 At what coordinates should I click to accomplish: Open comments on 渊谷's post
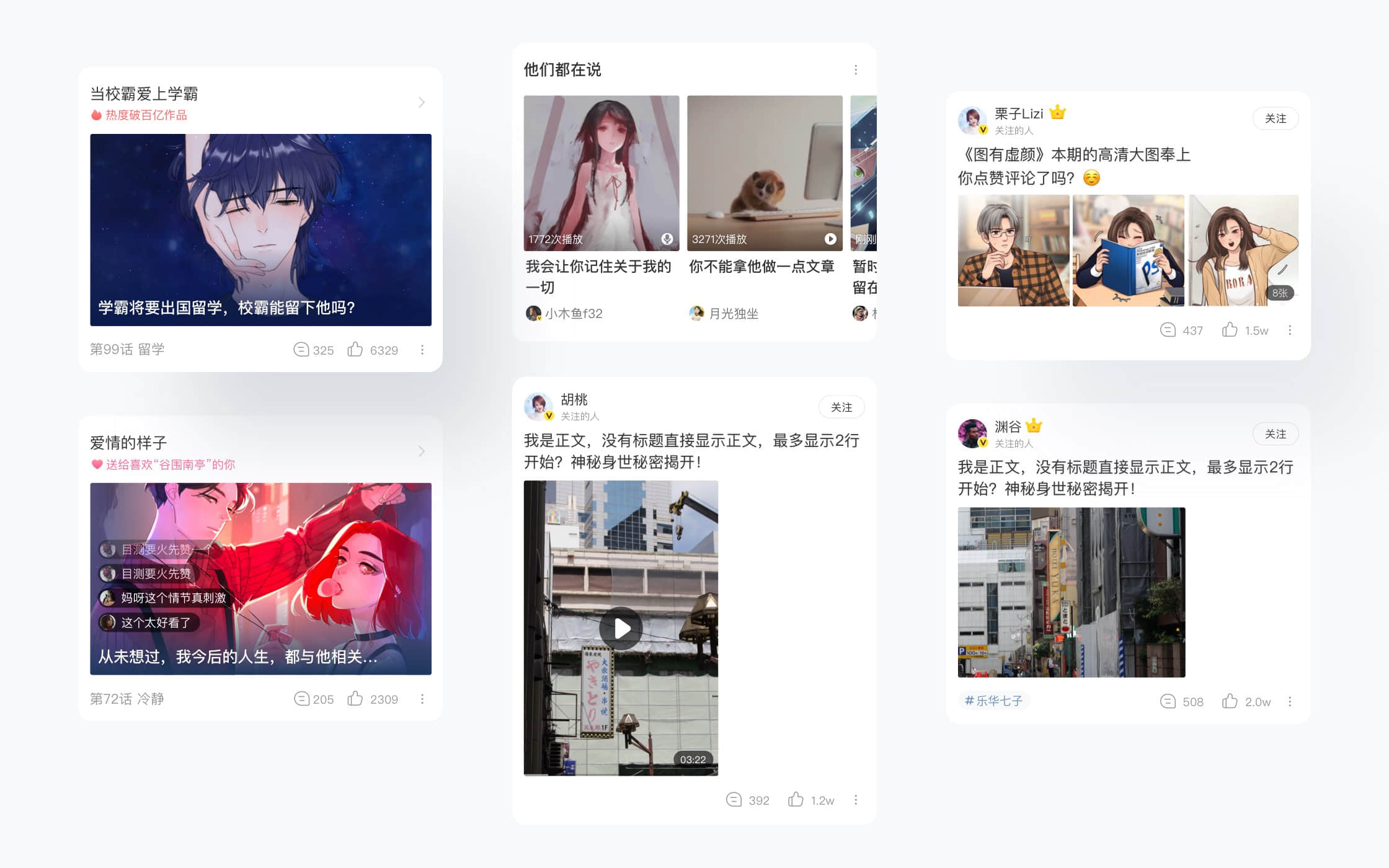tap(1168, 701)
